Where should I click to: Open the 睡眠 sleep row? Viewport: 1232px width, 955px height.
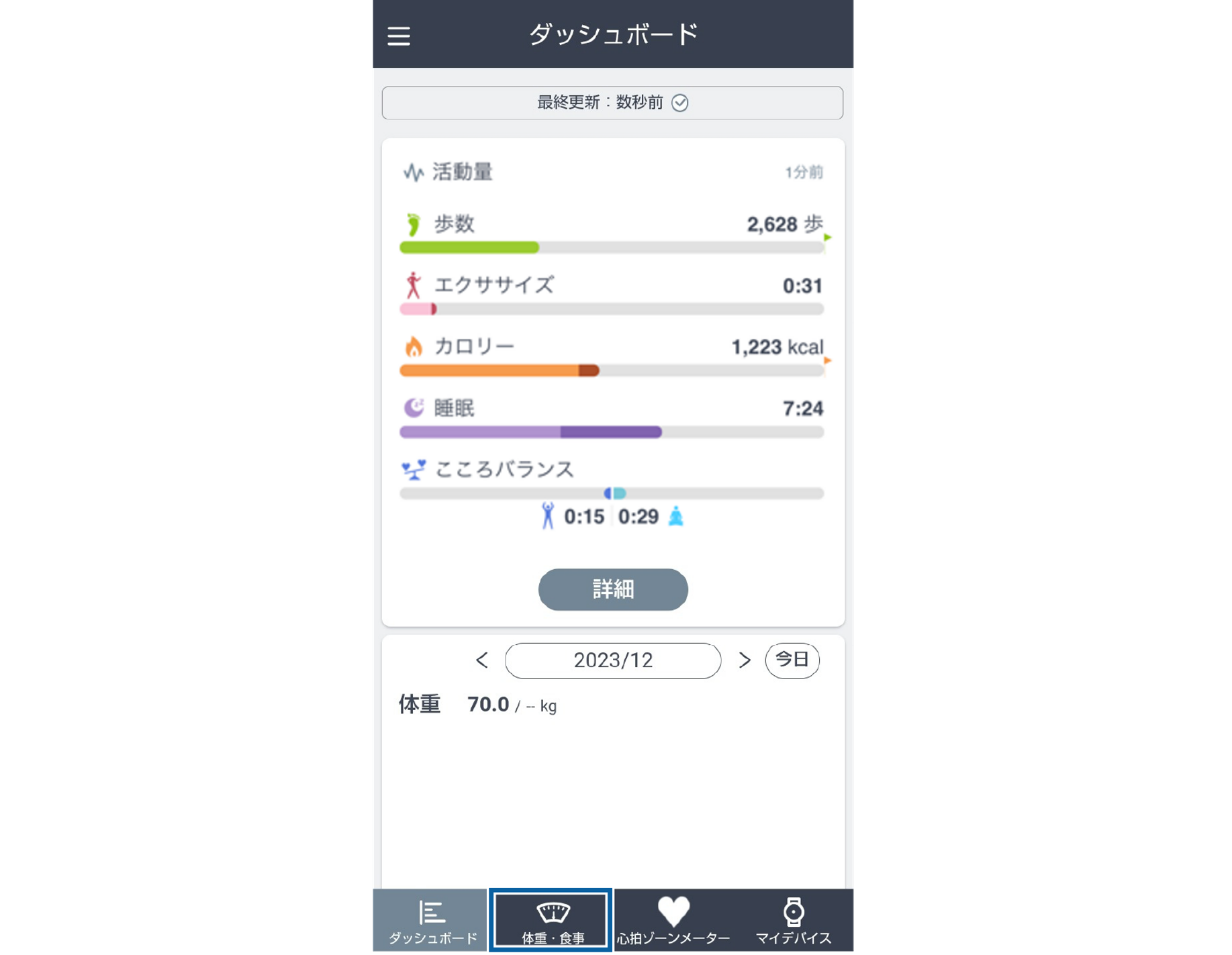point(611,416)
